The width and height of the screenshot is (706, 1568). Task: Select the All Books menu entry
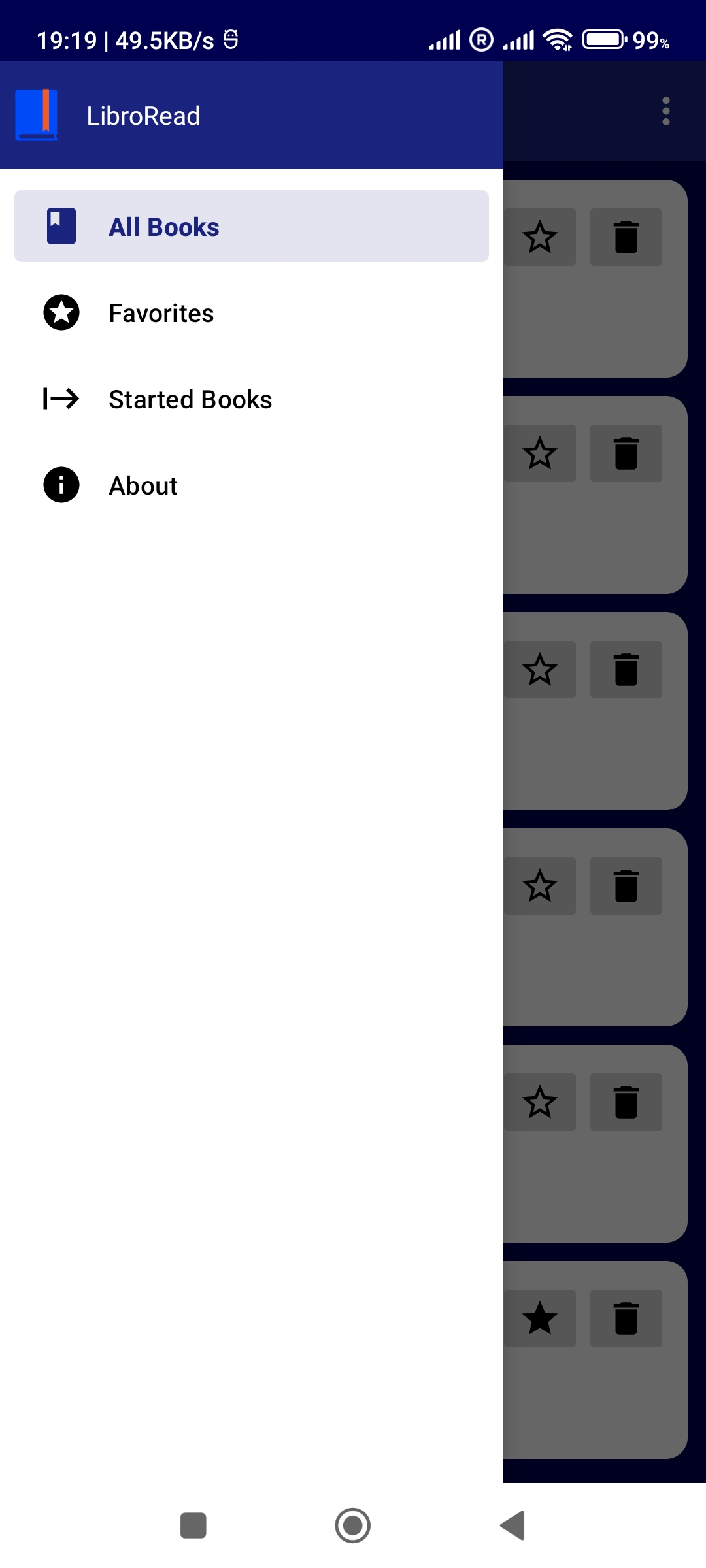pyautogui.click(x=163, y=225)
